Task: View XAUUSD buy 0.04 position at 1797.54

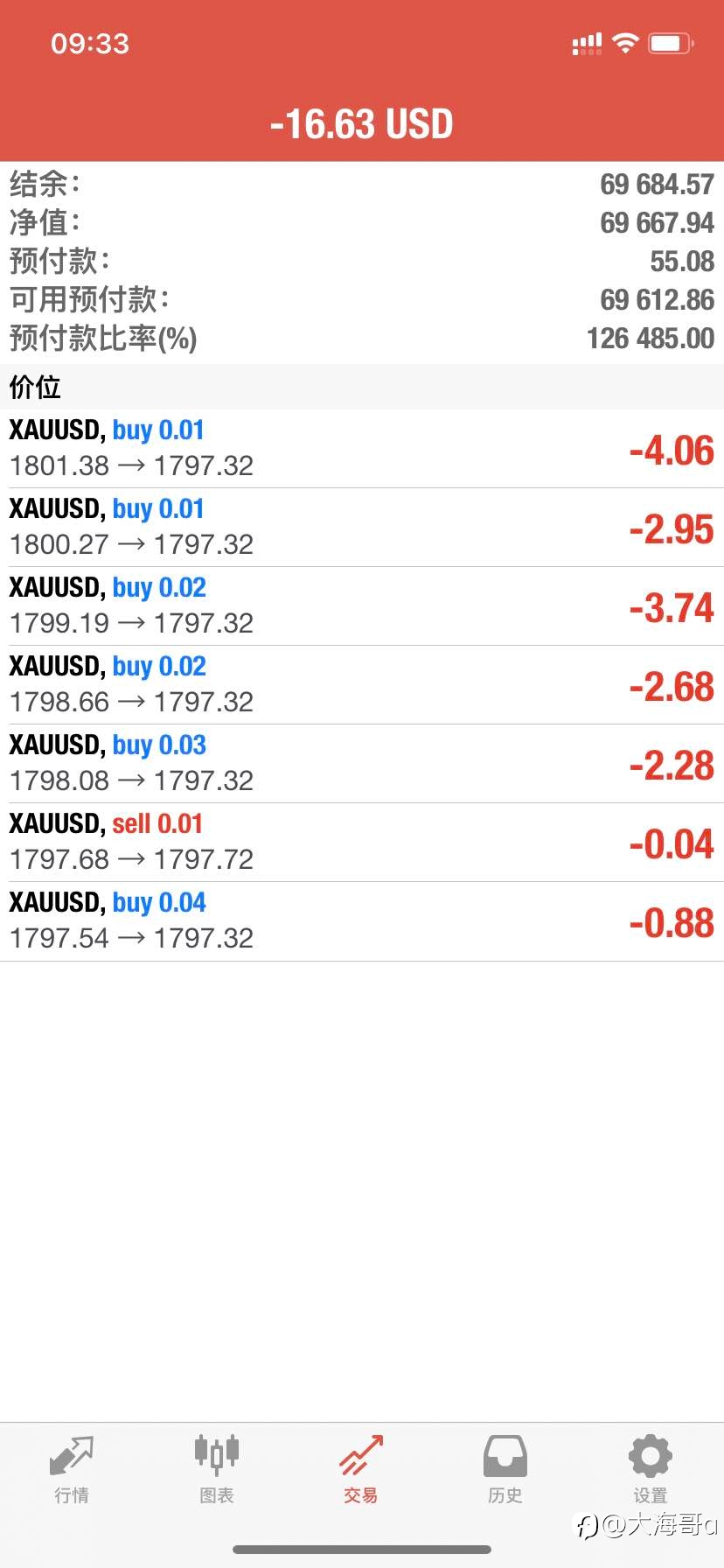Action: (362, 921)
